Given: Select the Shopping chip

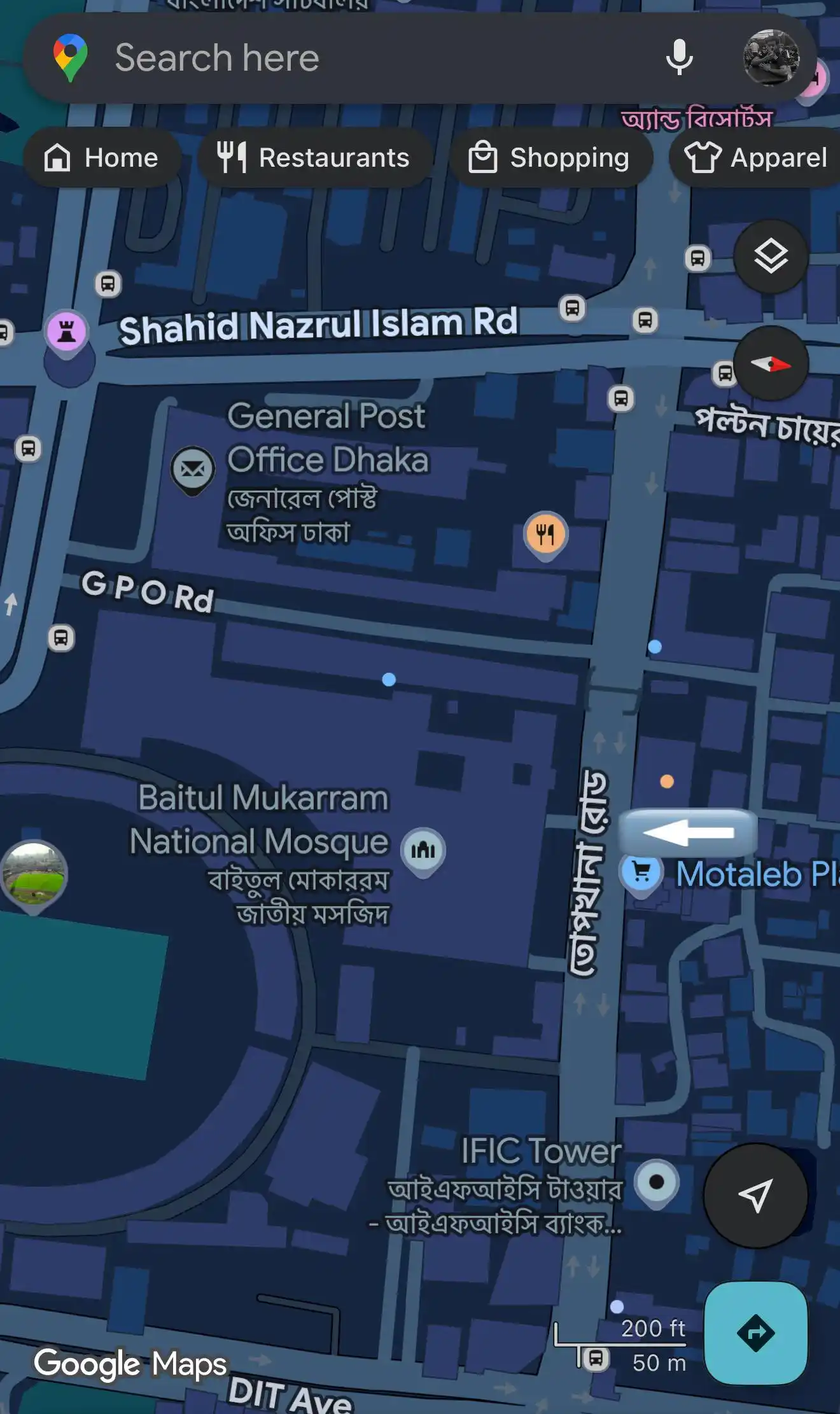Looking at the screenshot, I should 550,158.
